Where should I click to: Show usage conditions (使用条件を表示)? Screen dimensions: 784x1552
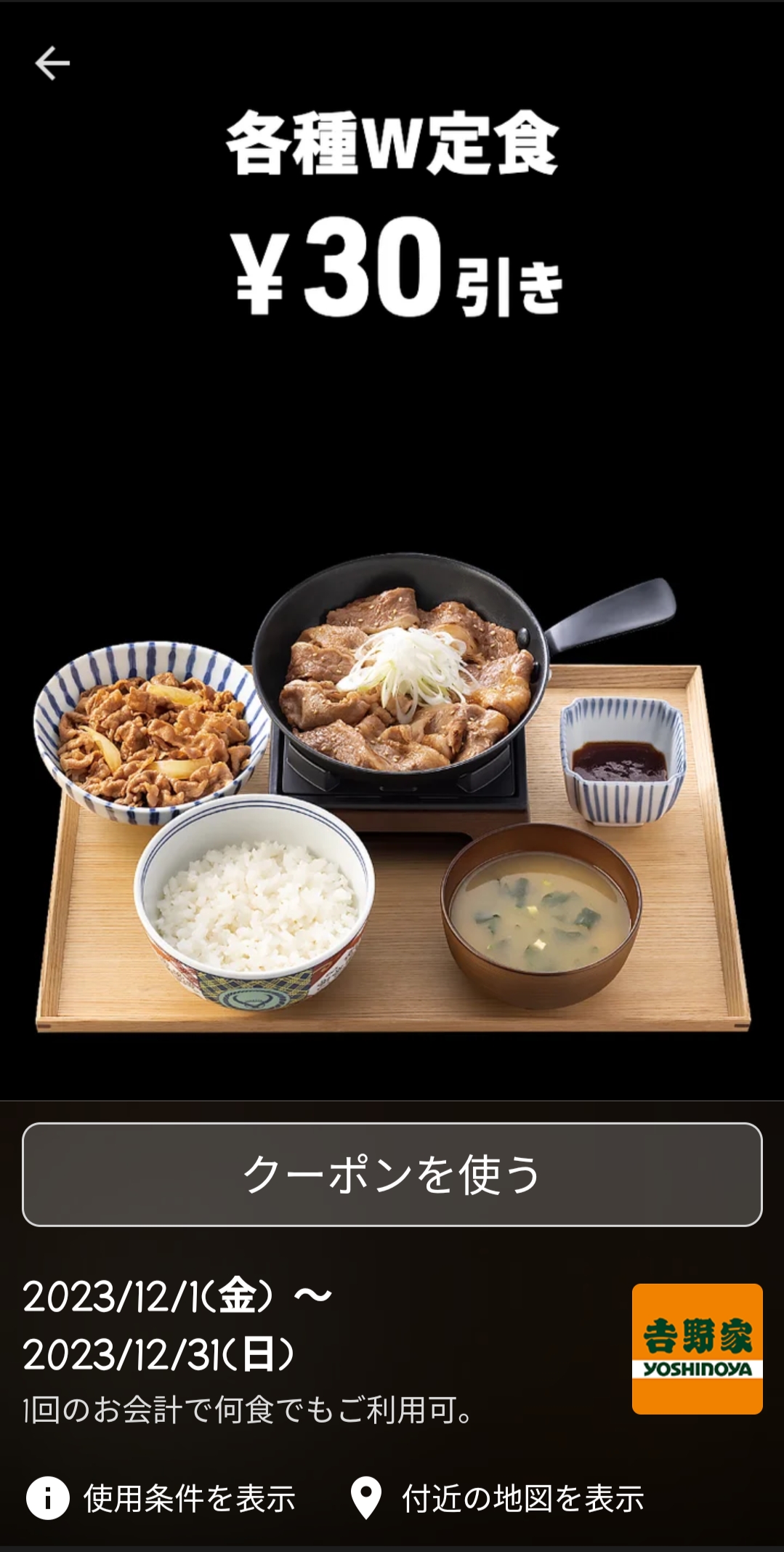(161, 1498)
